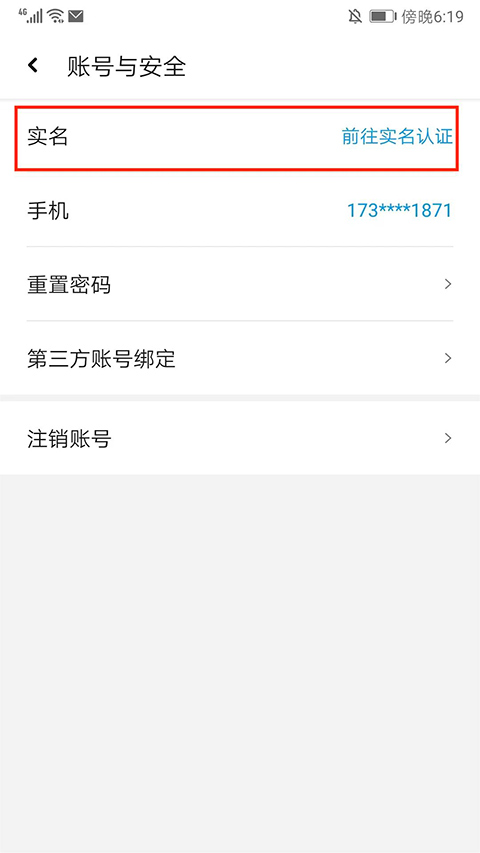
Task: Open the 实名 verification row
Action: 236,138
